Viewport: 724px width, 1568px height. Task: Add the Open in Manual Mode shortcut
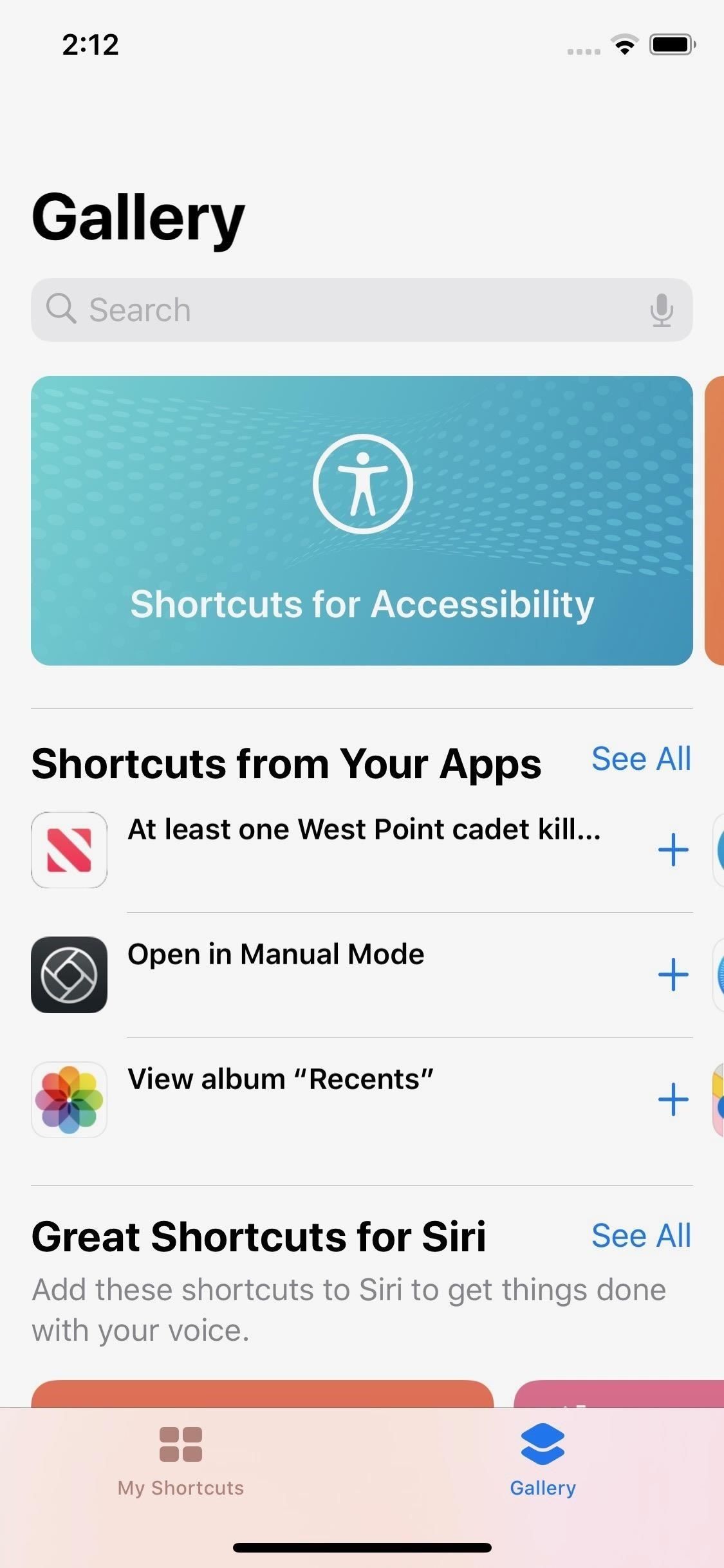673,974
